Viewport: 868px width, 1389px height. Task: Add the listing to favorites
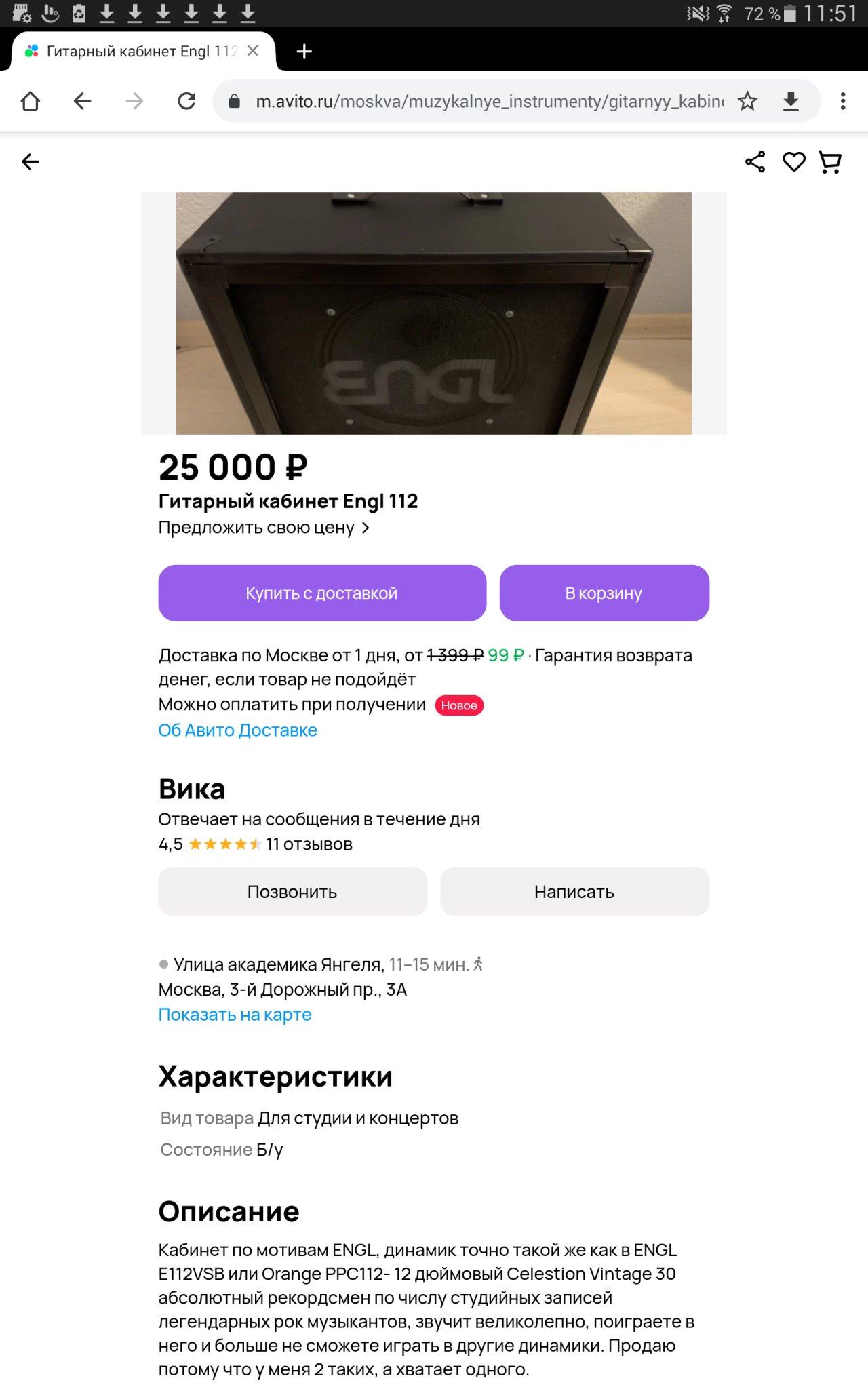pos(793,161)
